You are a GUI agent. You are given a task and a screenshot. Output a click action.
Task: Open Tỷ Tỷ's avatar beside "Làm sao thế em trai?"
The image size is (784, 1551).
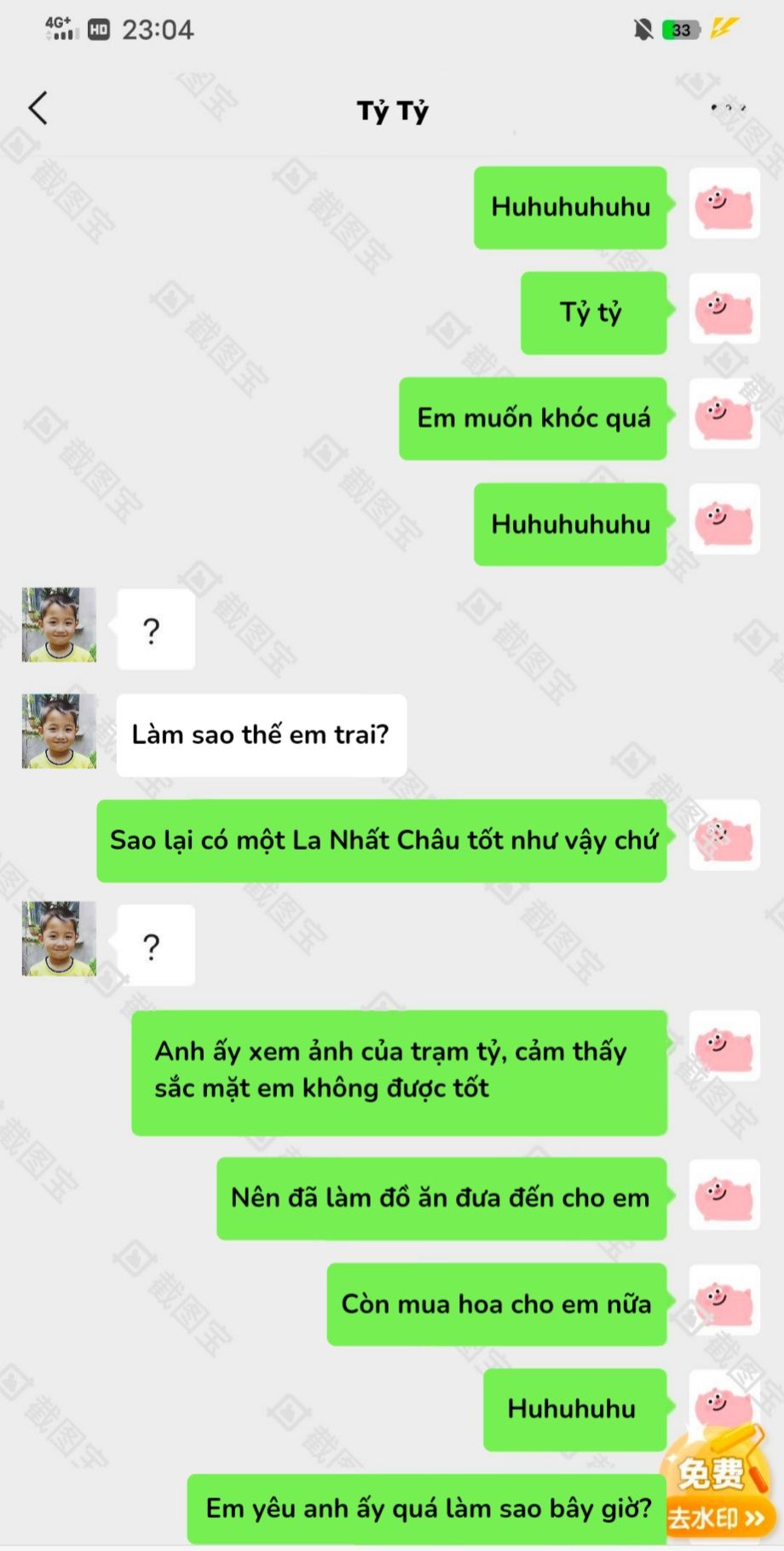pos(59,731)
